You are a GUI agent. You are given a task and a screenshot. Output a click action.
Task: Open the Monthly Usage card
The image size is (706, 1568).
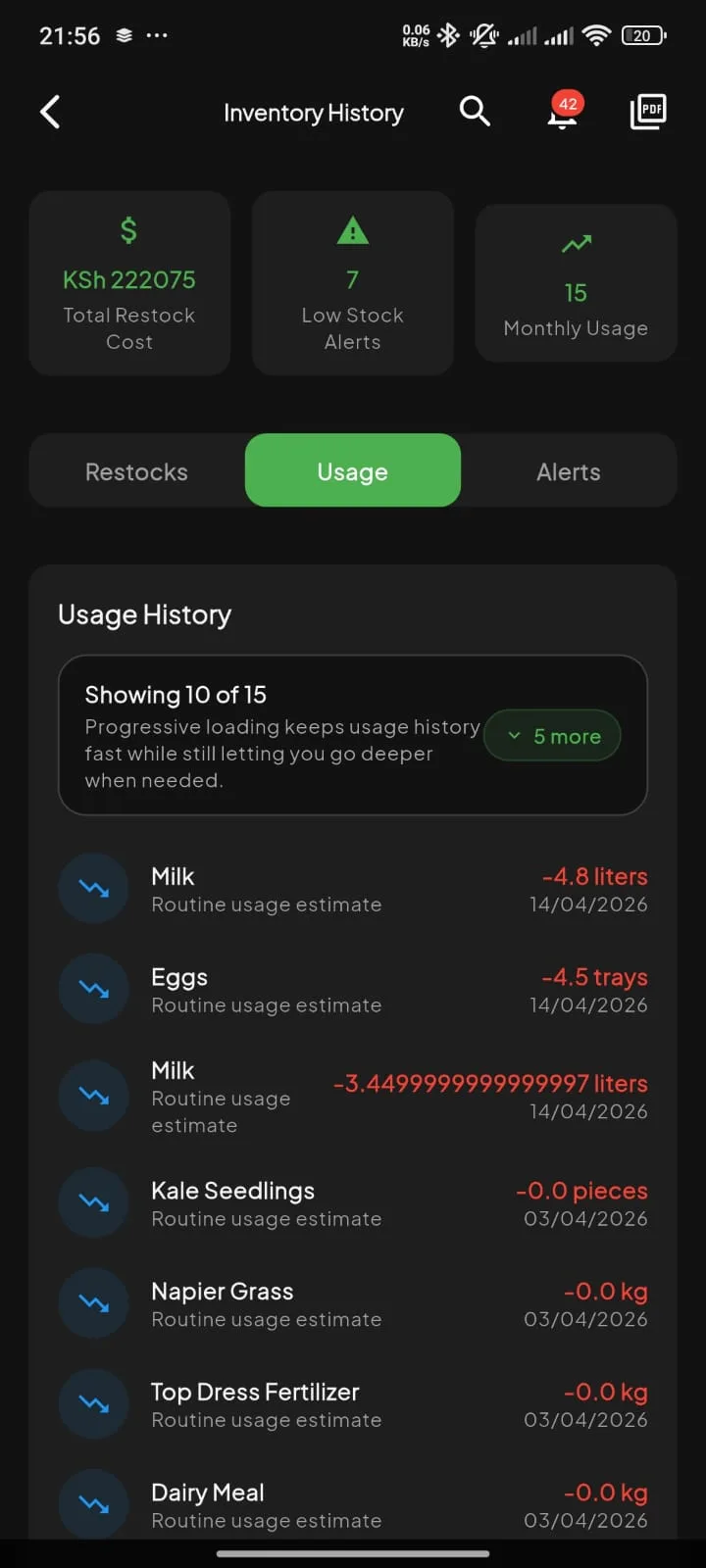pos(576,283)
